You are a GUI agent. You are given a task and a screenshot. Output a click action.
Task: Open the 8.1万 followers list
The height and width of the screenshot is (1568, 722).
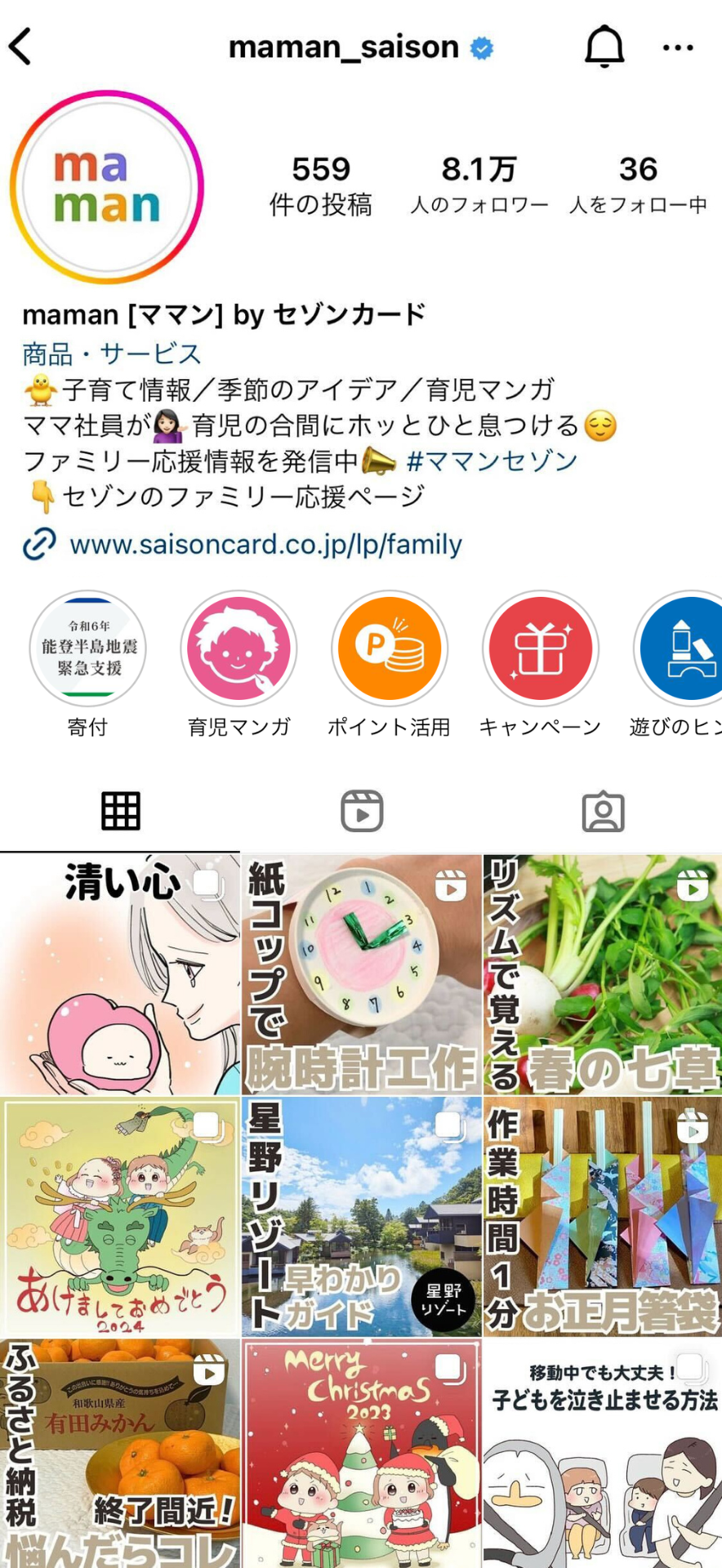[479, 185]
